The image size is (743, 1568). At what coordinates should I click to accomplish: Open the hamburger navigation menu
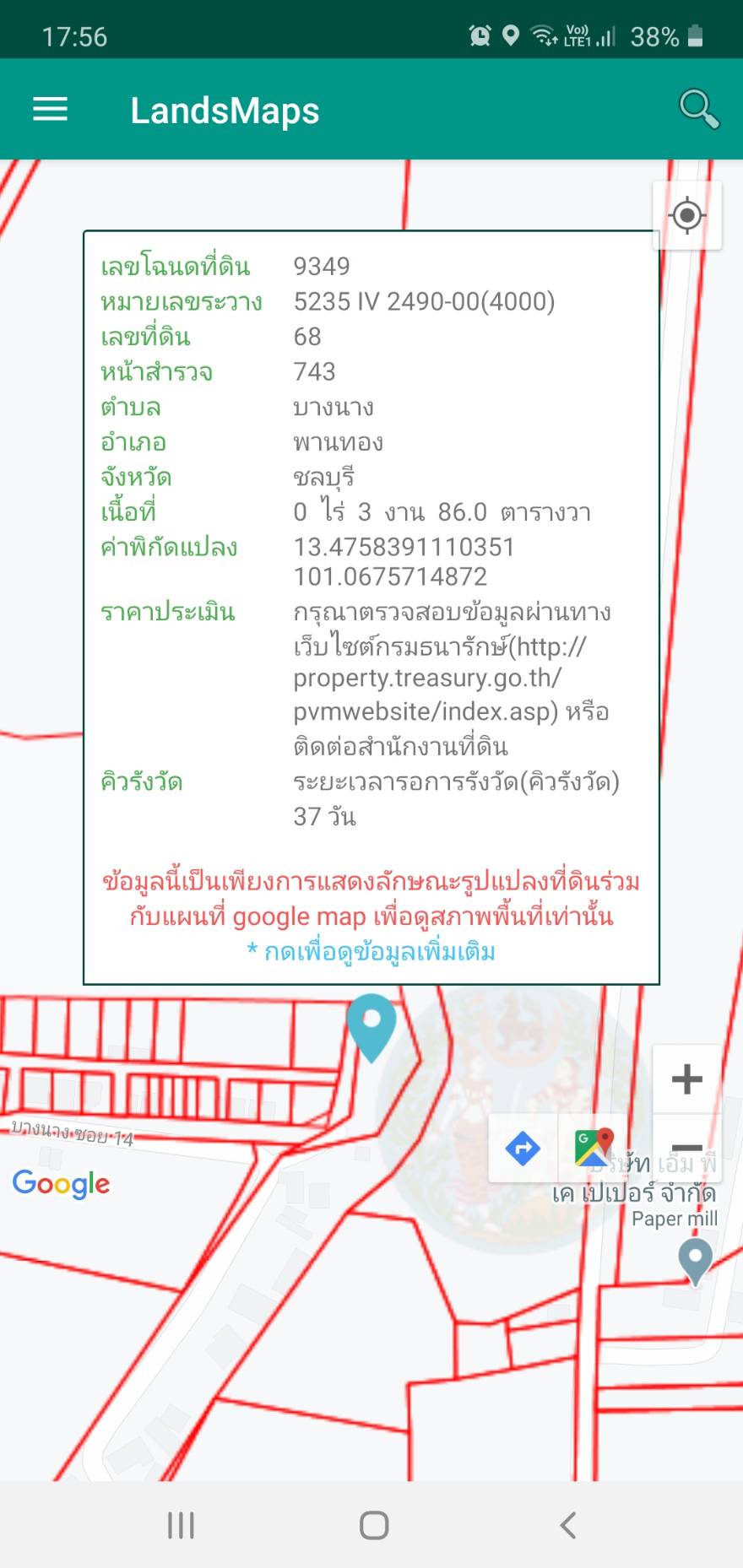coord(50,110)
